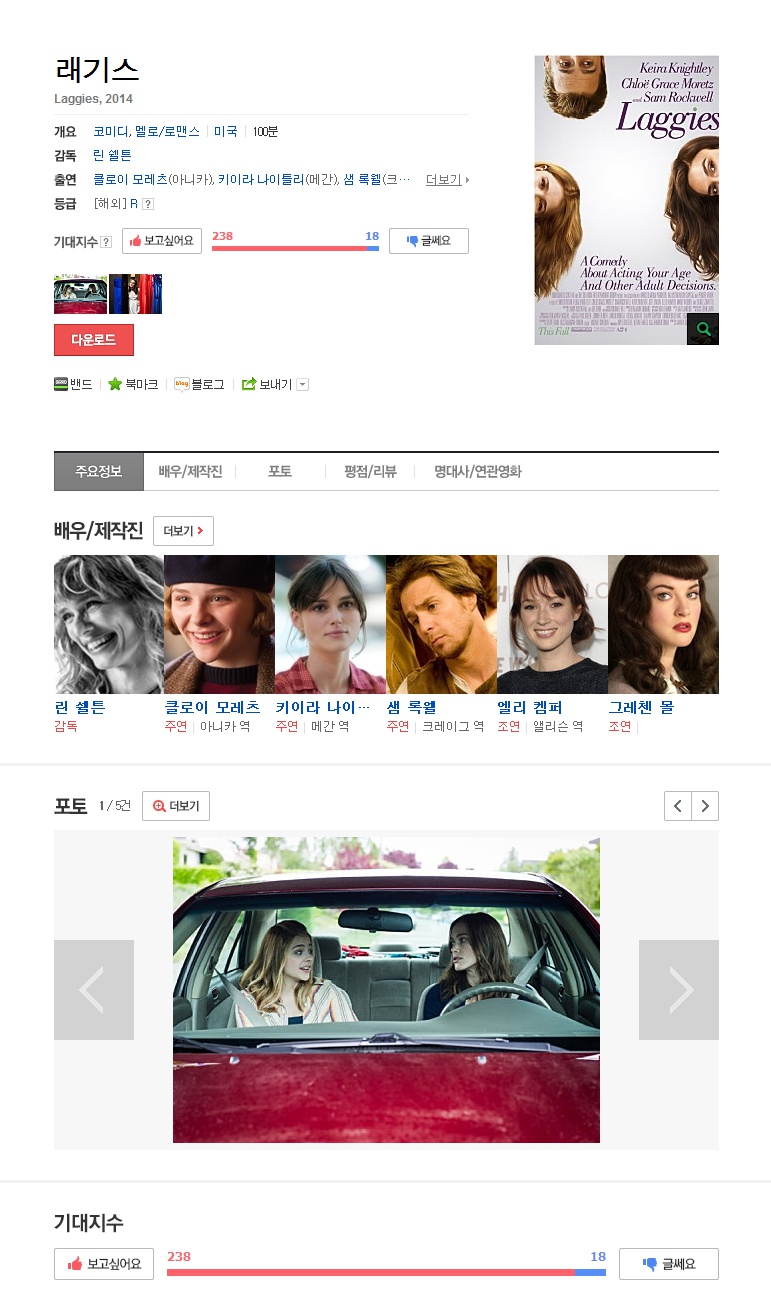Viewport: 771px width, 1309px height.
Task: Zoom the Laggies poster with magnifier
Action: [x=703, y=329]
